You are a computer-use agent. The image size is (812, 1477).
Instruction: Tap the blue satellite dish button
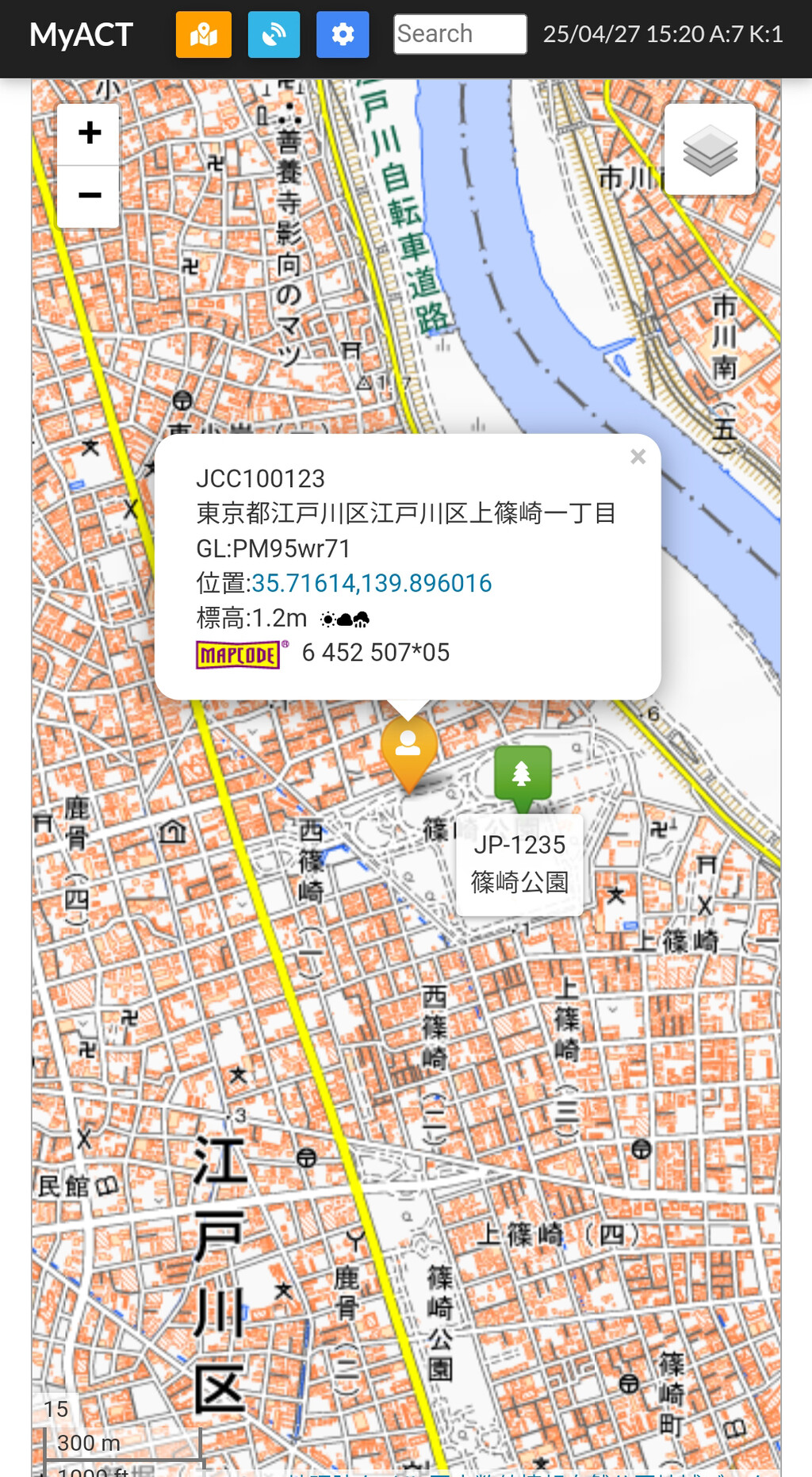coord(274,35)
